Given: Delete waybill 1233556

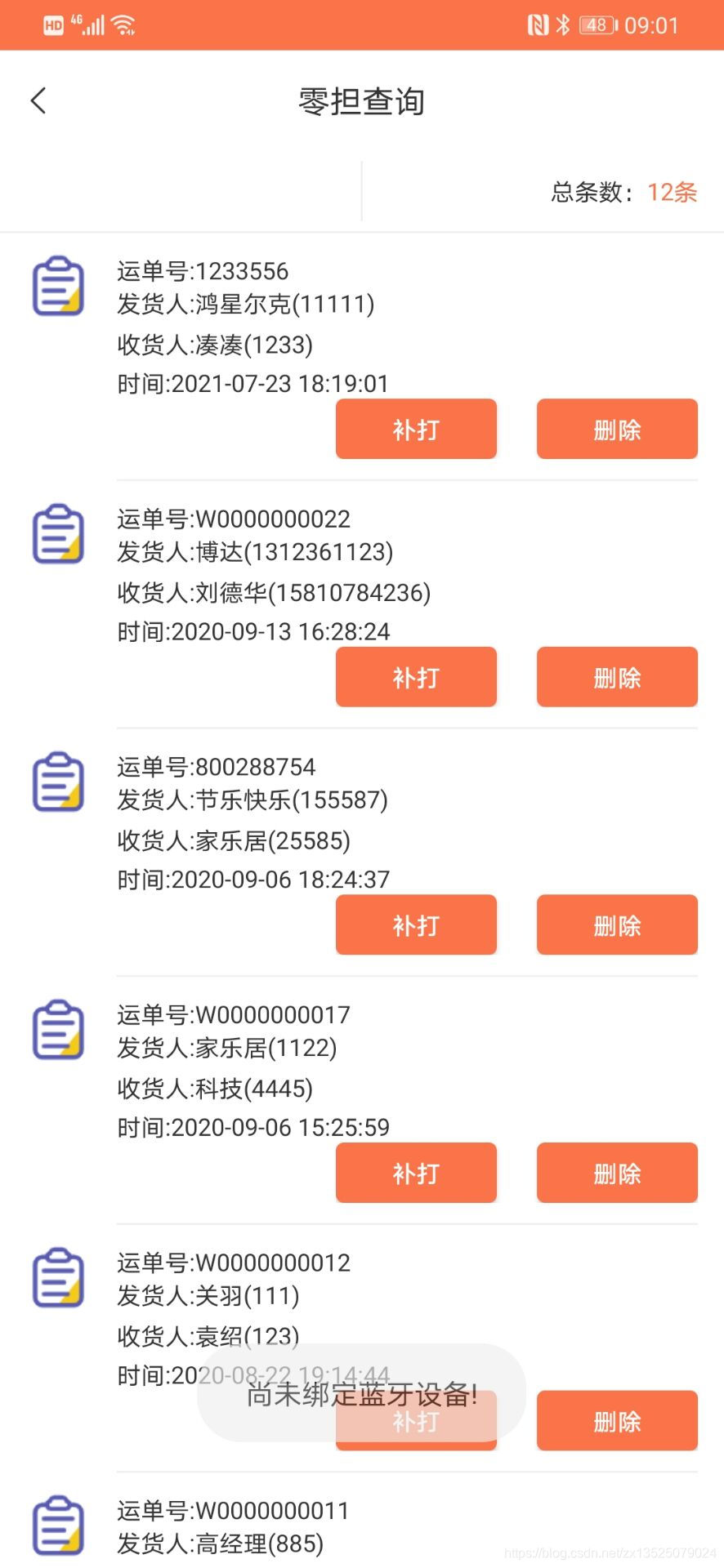Looking at the screenshot, I should pos(617,429).
